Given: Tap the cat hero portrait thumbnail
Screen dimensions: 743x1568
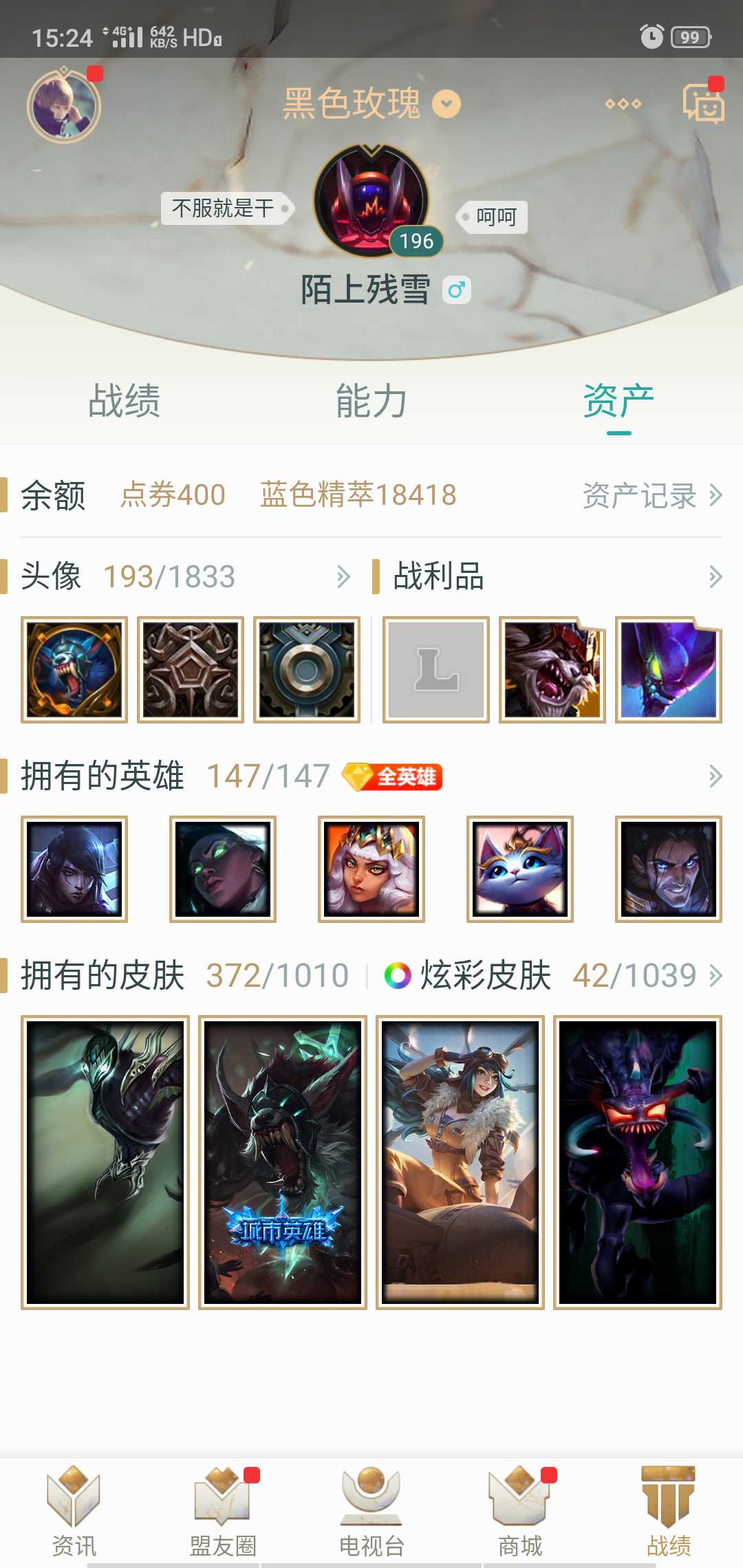Looking at the screenshot, I should click(520, 869).
